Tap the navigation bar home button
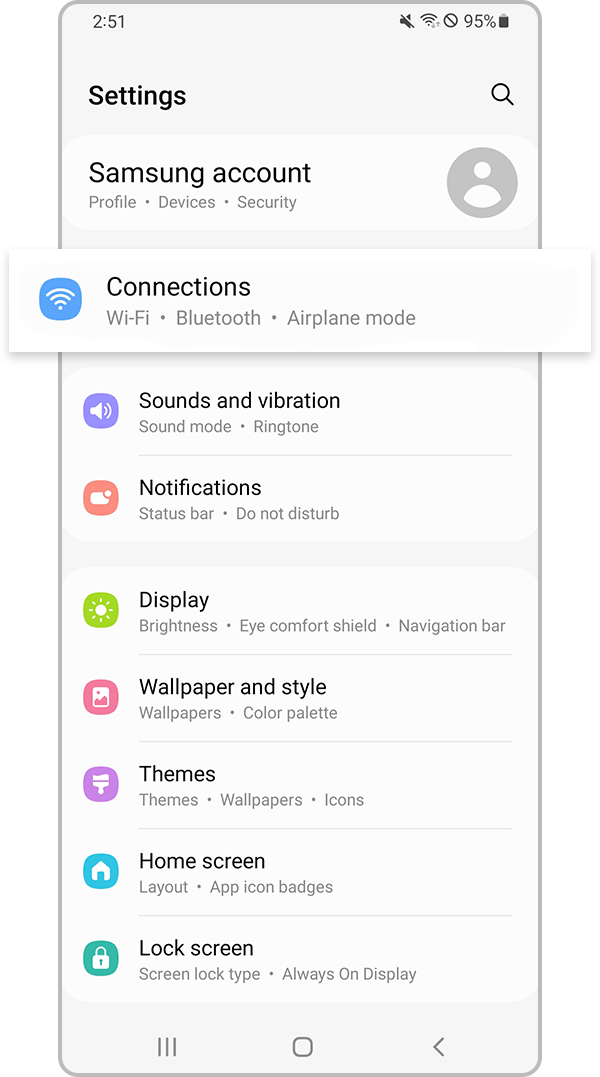The image size is (600, 1077). pos(302,1047)
